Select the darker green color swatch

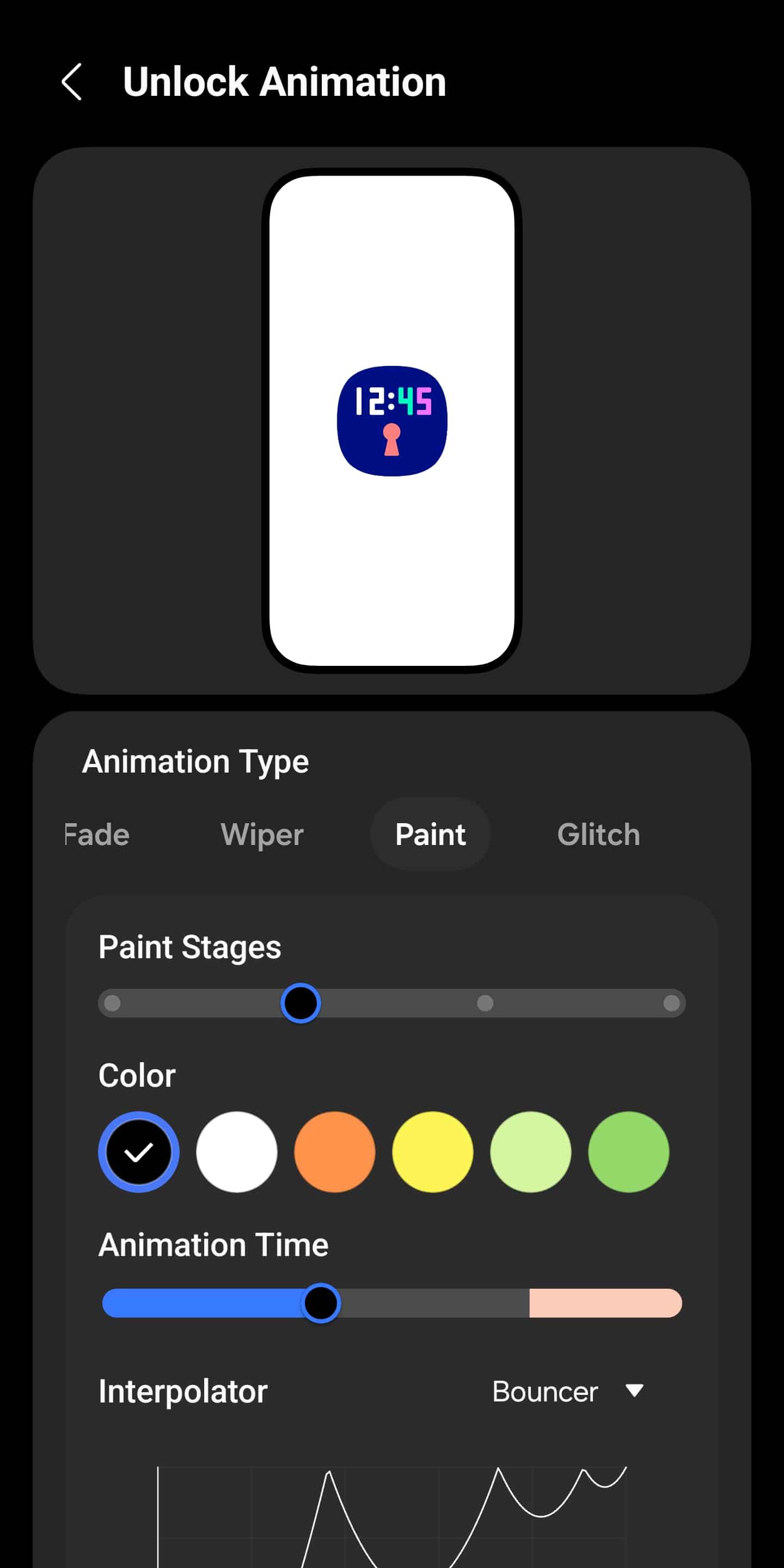pos(629,1151)
